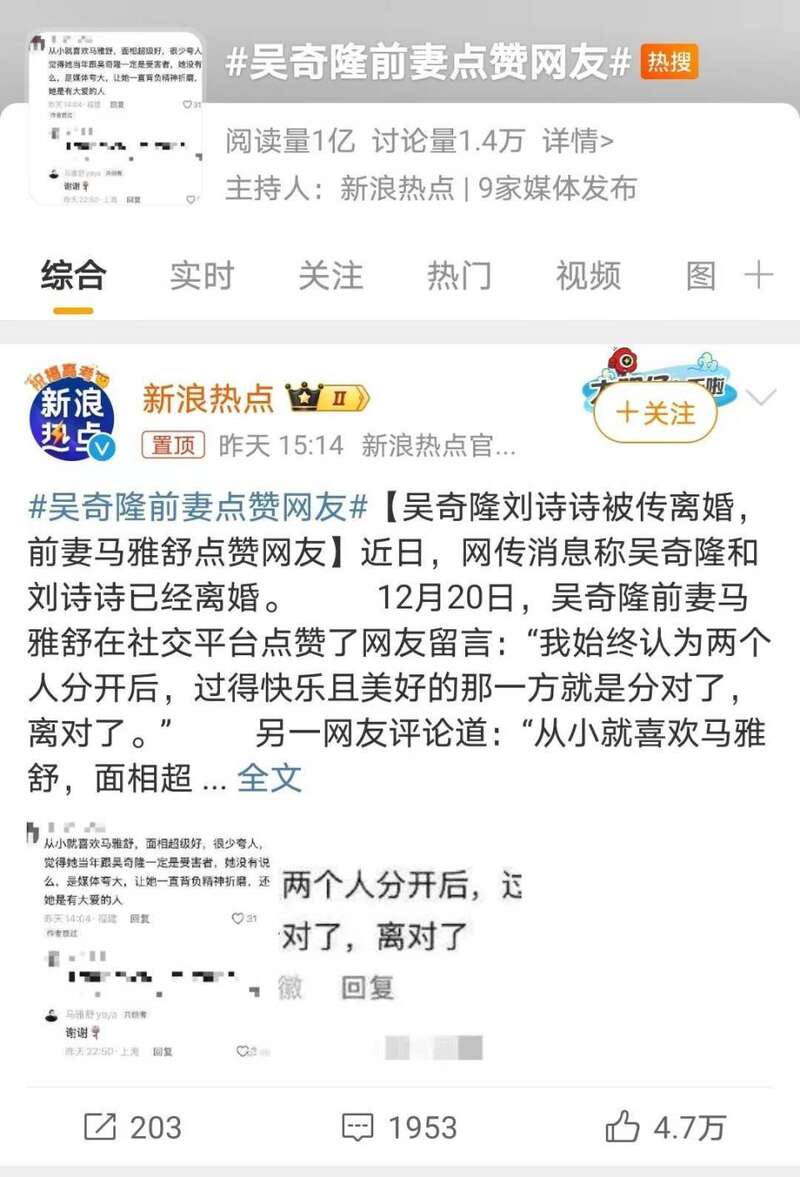The width and height of the screenshot is (800, 1177).
Task: Open topic 详情 link
Action: (x=578, y=141)
